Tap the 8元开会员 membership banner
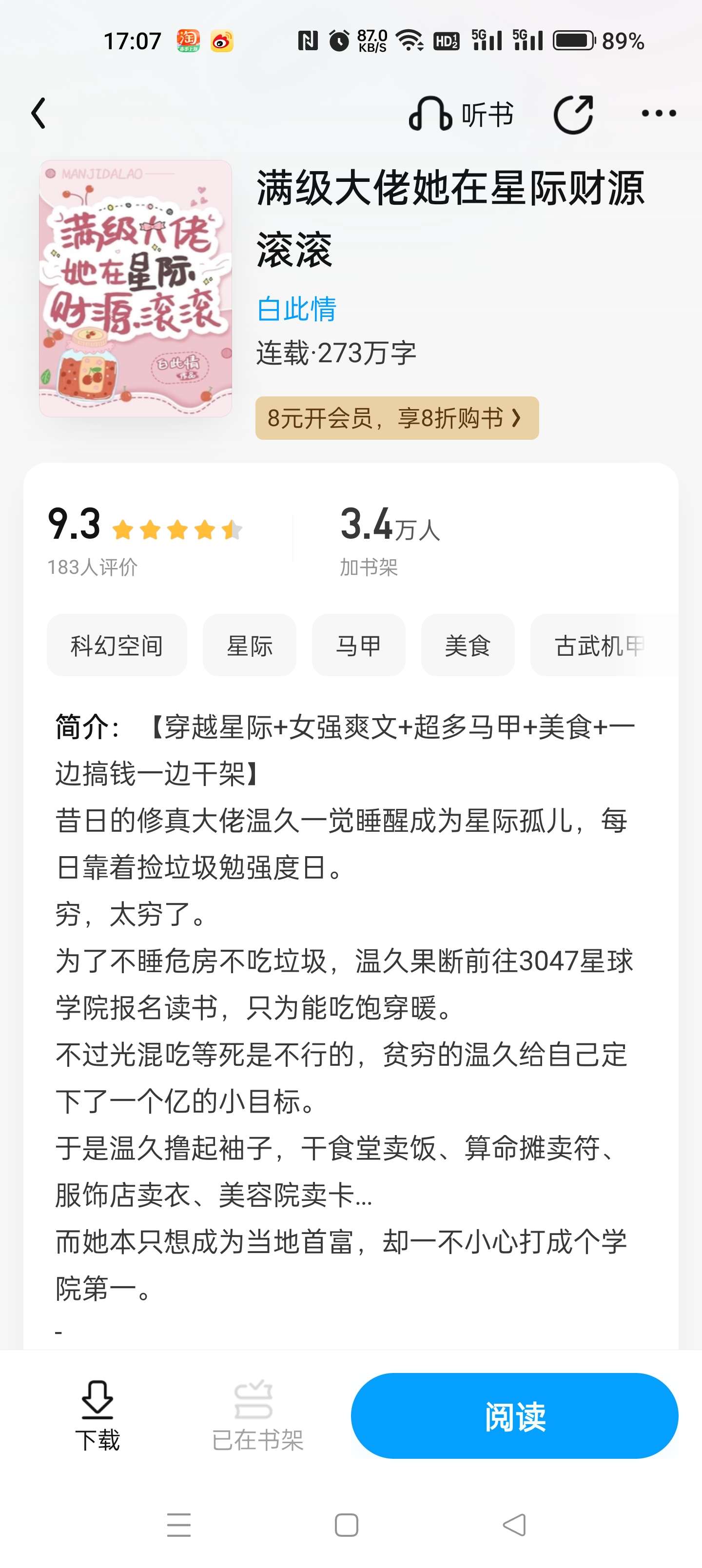702x1568 pixels. (397, 418)
